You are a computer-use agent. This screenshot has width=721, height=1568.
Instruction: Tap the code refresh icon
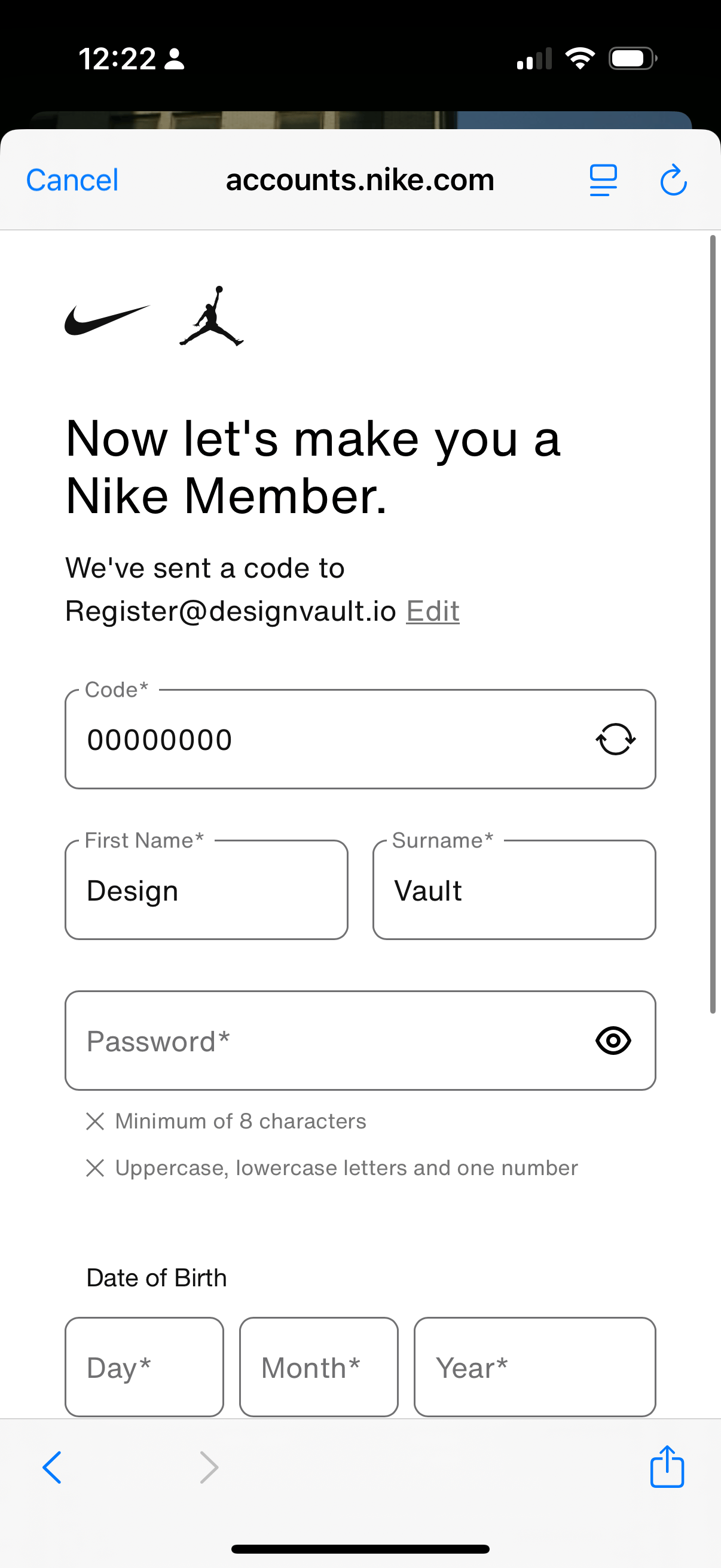616,739
